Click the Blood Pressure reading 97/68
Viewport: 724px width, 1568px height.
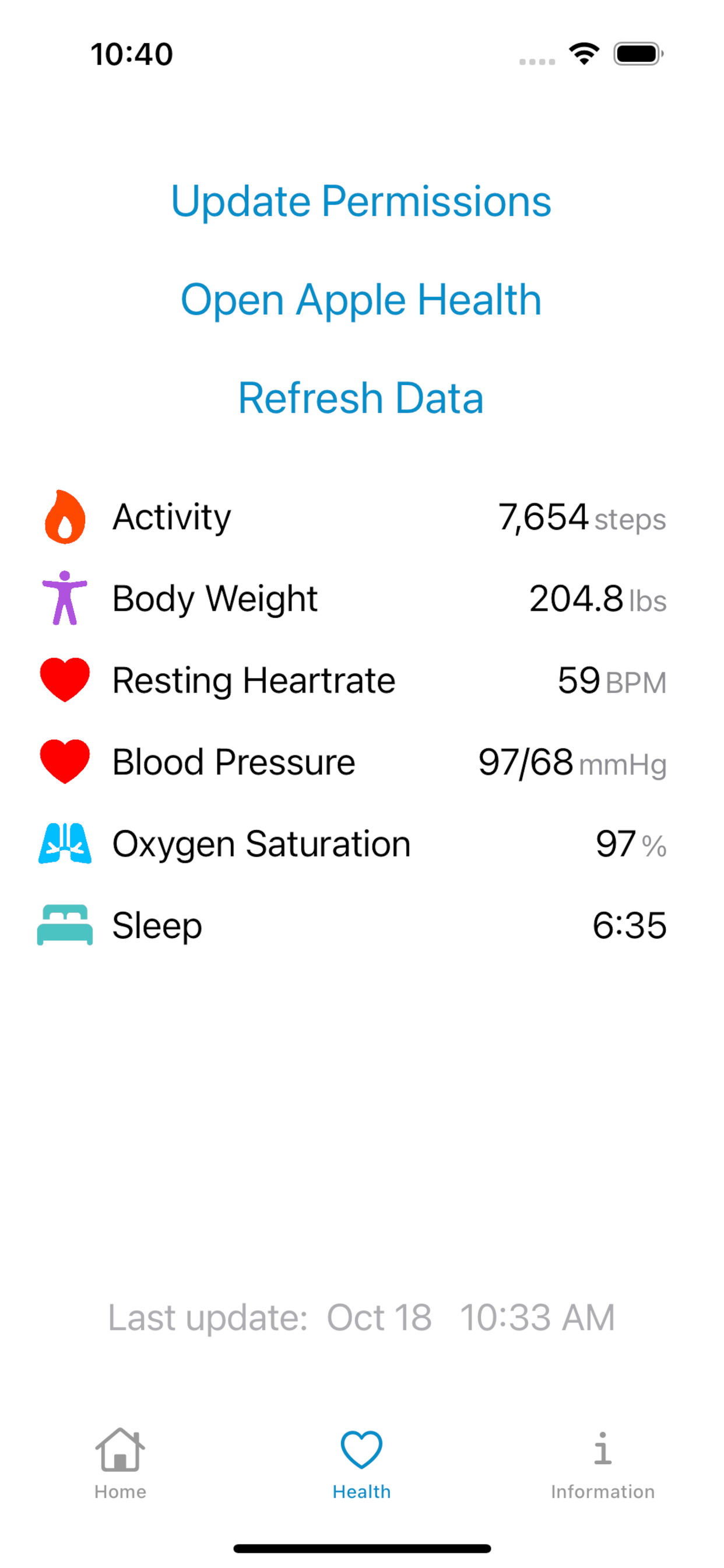pyautogui.click(x=526, y=761)
